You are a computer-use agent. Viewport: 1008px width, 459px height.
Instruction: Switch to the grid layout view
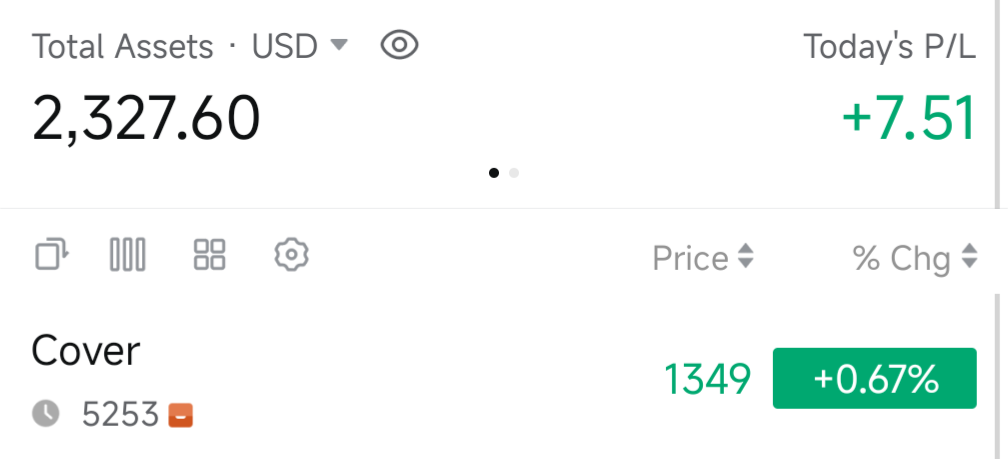coord(209,255)
